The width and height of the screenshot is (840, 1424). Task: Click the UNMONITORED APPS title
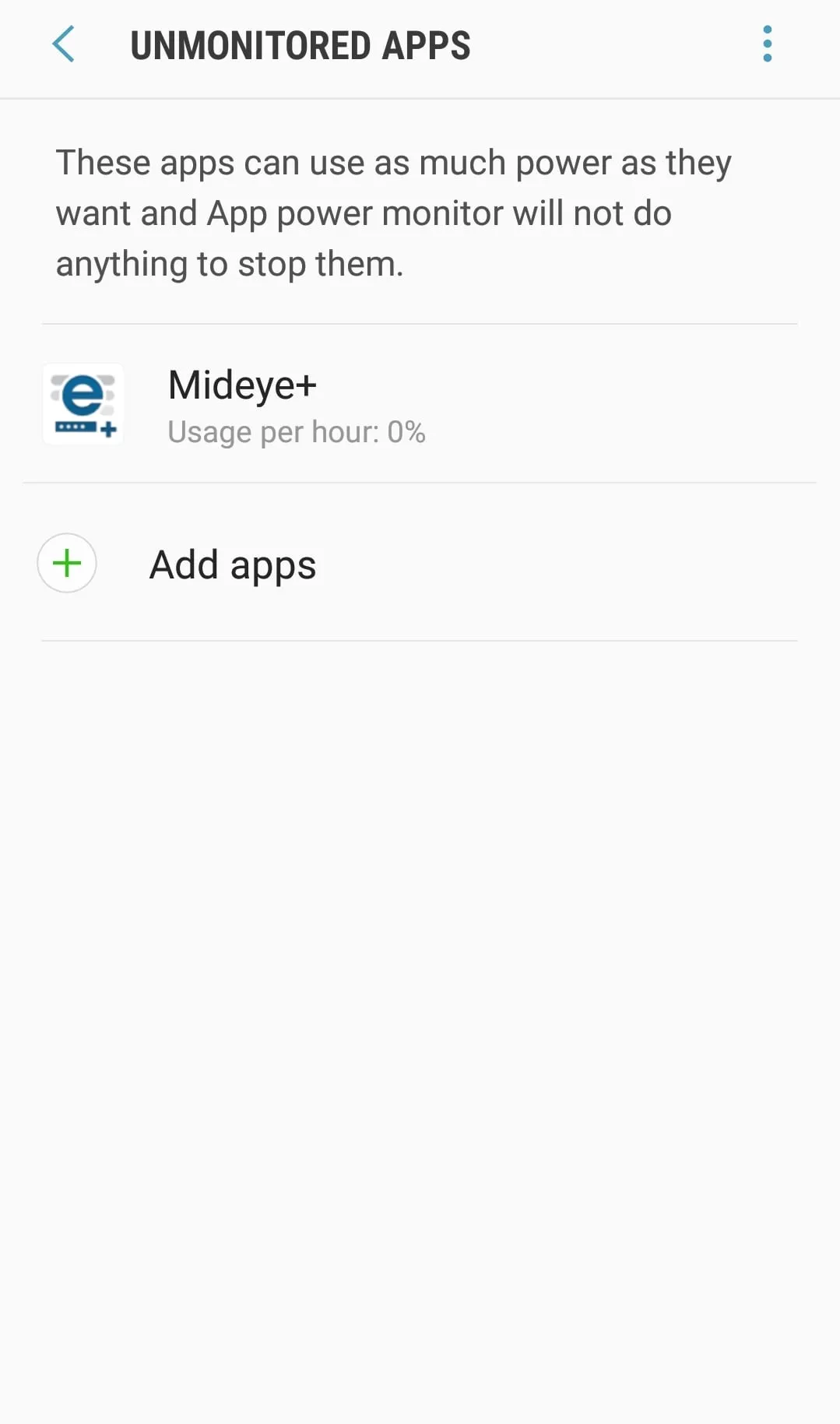point(301,44)
